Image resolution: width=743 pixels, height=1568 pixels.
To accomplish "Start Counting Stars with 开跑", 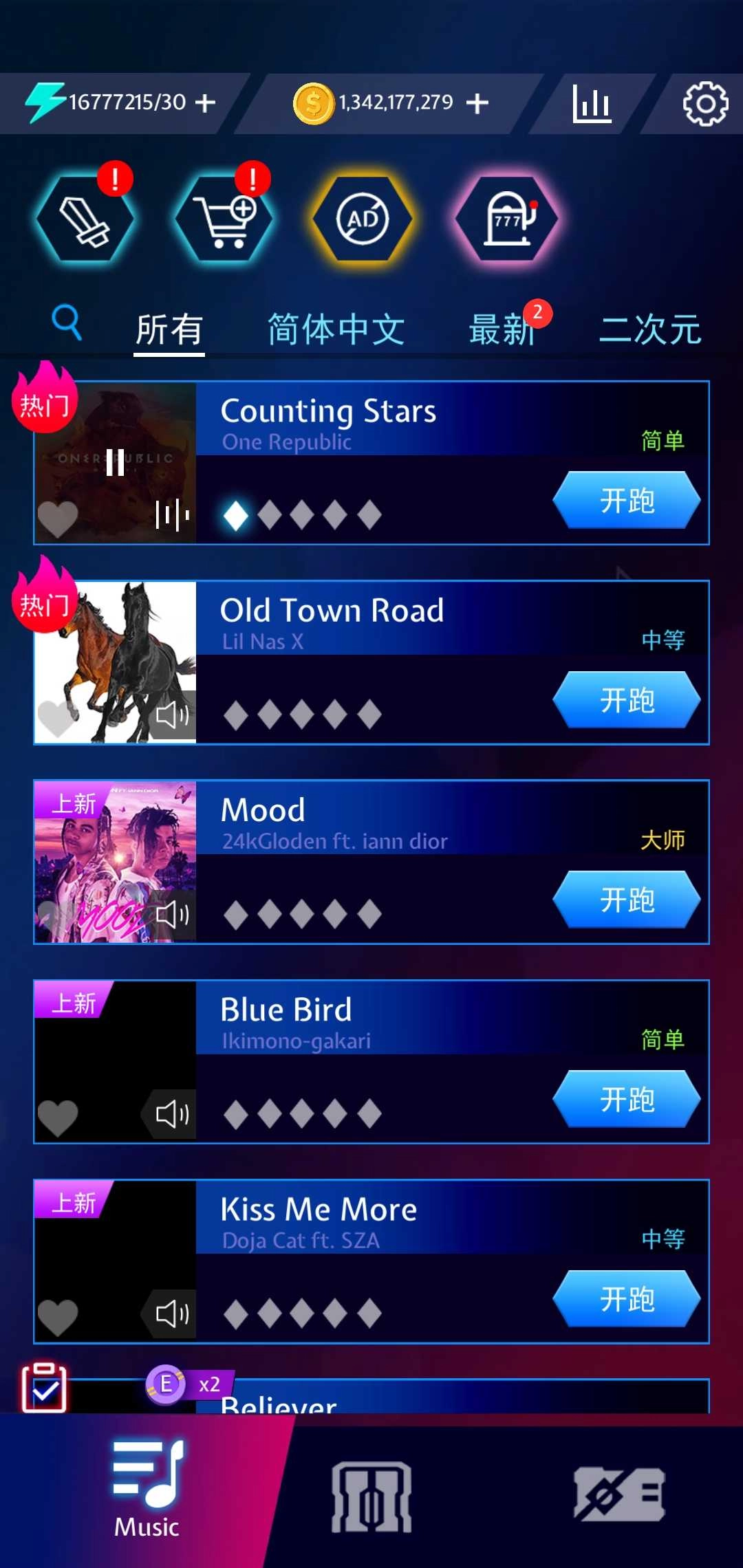I will pyautogui.click(x=627, y=501).
